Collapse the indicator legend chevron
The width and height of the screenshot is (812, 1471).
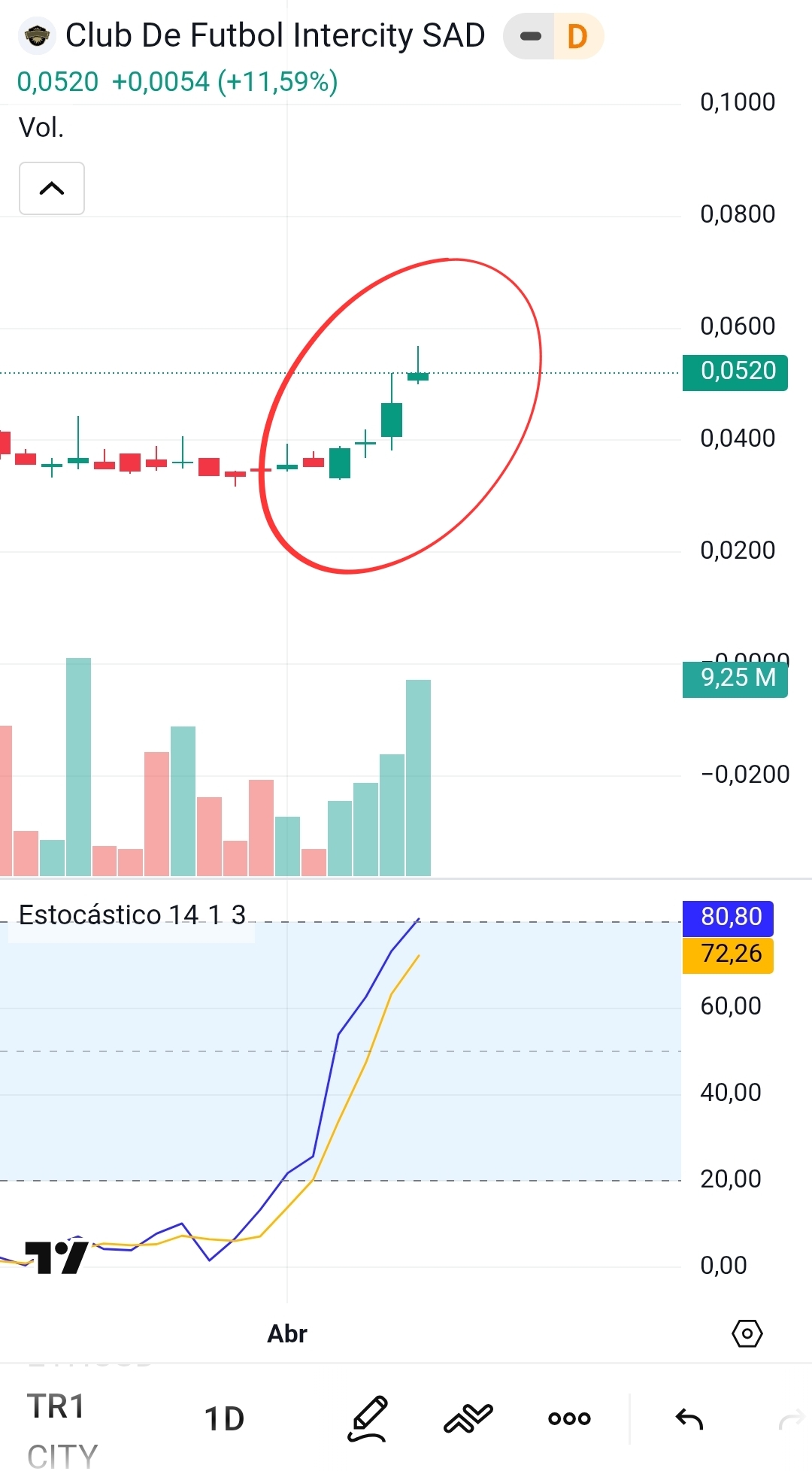tap(51, 188)
